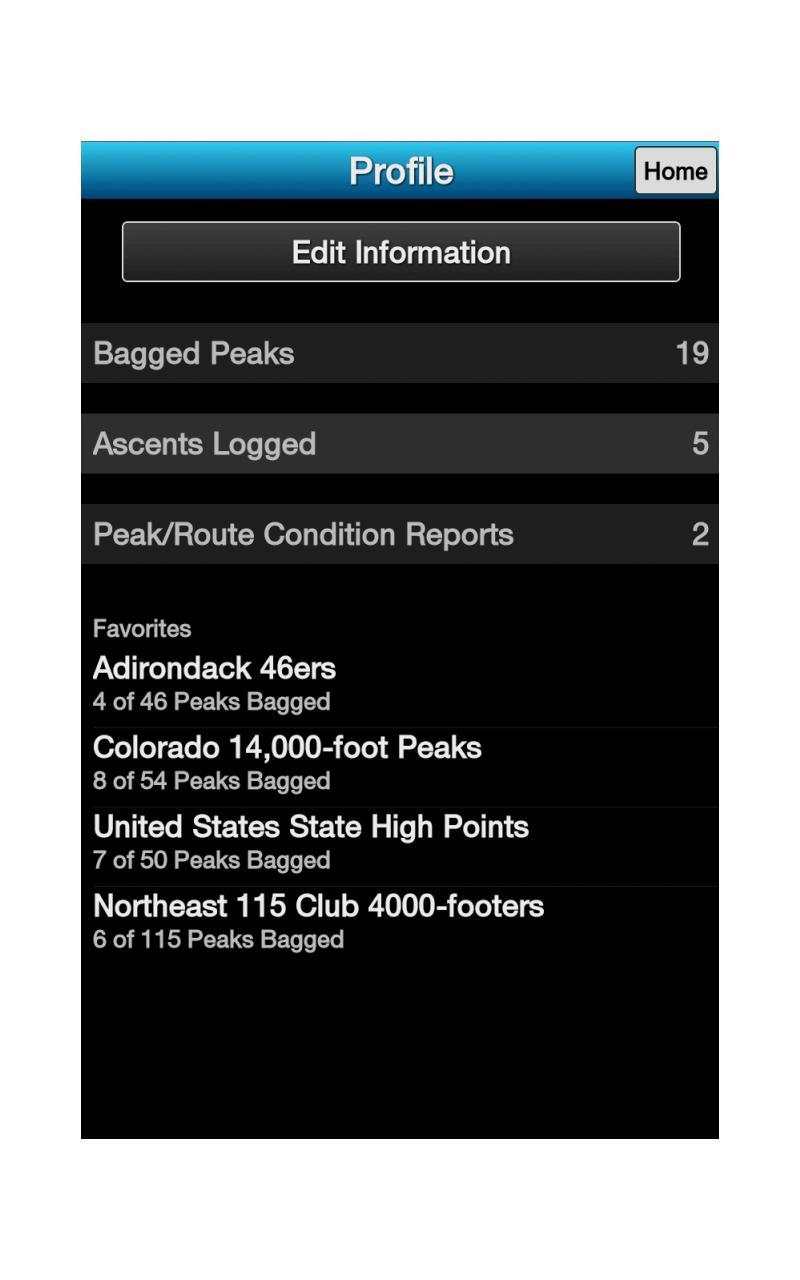Image resolution: width=800 pixels, height=1280 pixels.
Task: Tap the Profile title bar
Action: click(400, 170)
